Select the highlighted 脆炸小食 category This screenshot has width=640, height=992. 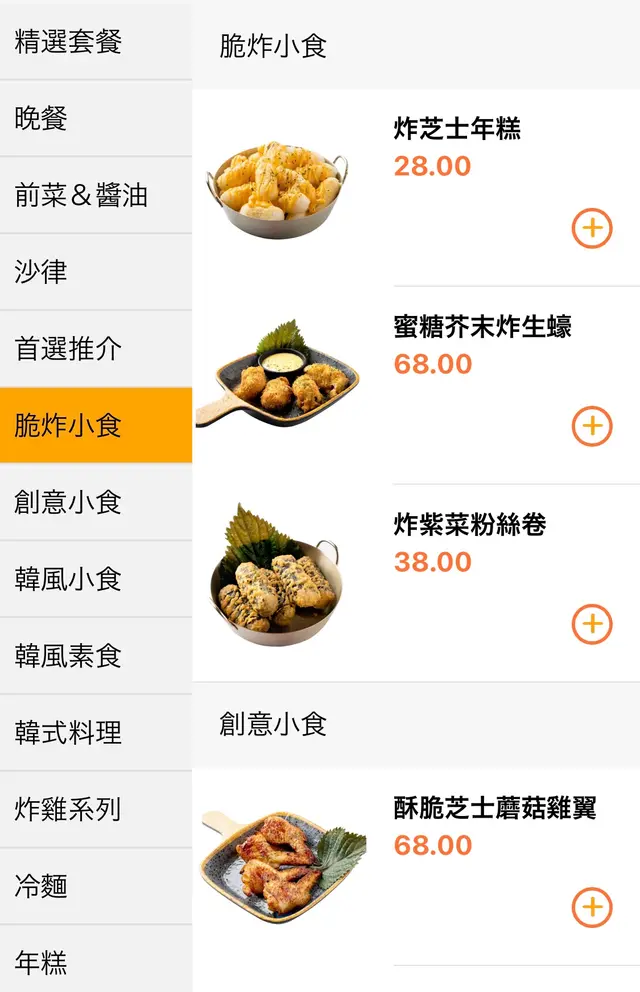(96, 426)
